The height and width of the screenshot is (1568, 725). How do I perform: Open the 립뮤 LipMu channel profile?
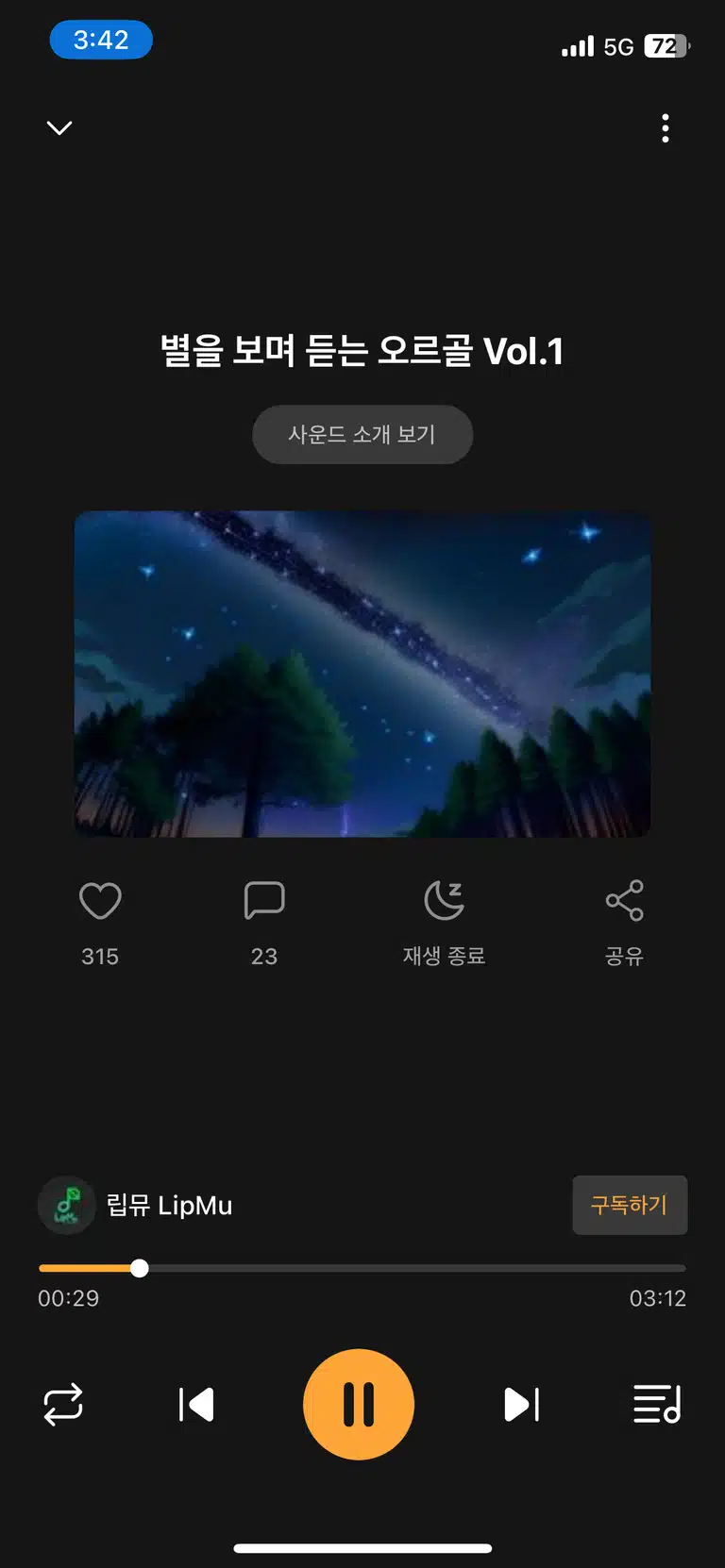(136, 1205)
